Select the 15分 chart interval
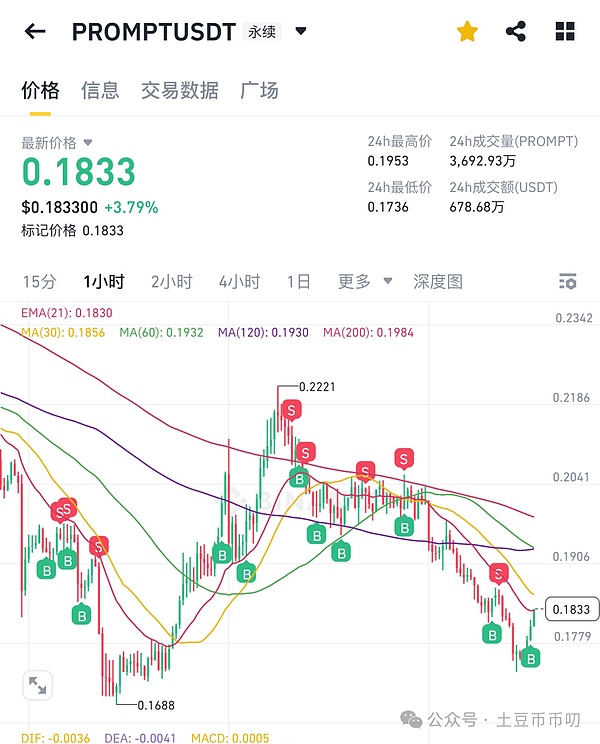This screenshot has height=744, width=600. click(39, 281)
